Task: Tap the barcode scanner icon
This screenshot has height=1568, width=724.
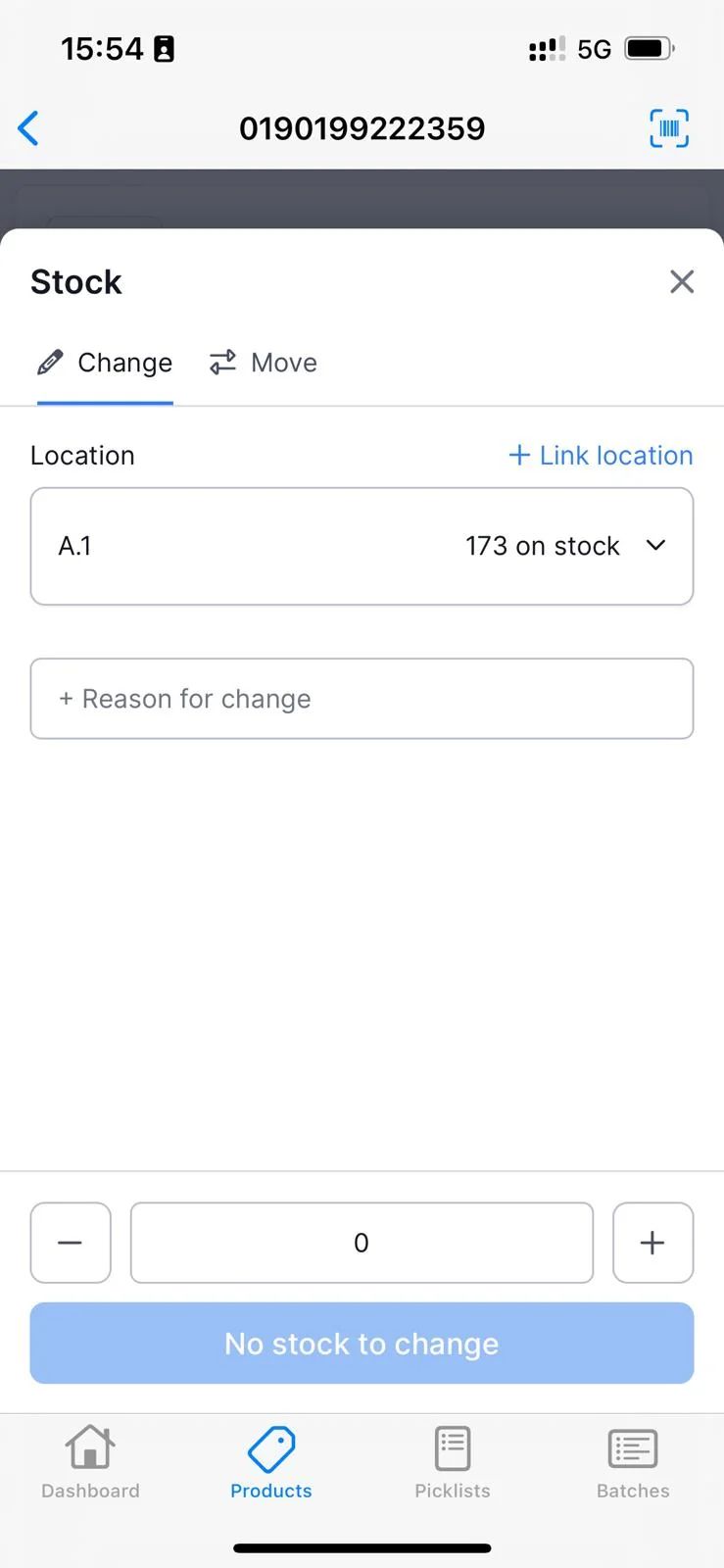Action: (667, 128)
